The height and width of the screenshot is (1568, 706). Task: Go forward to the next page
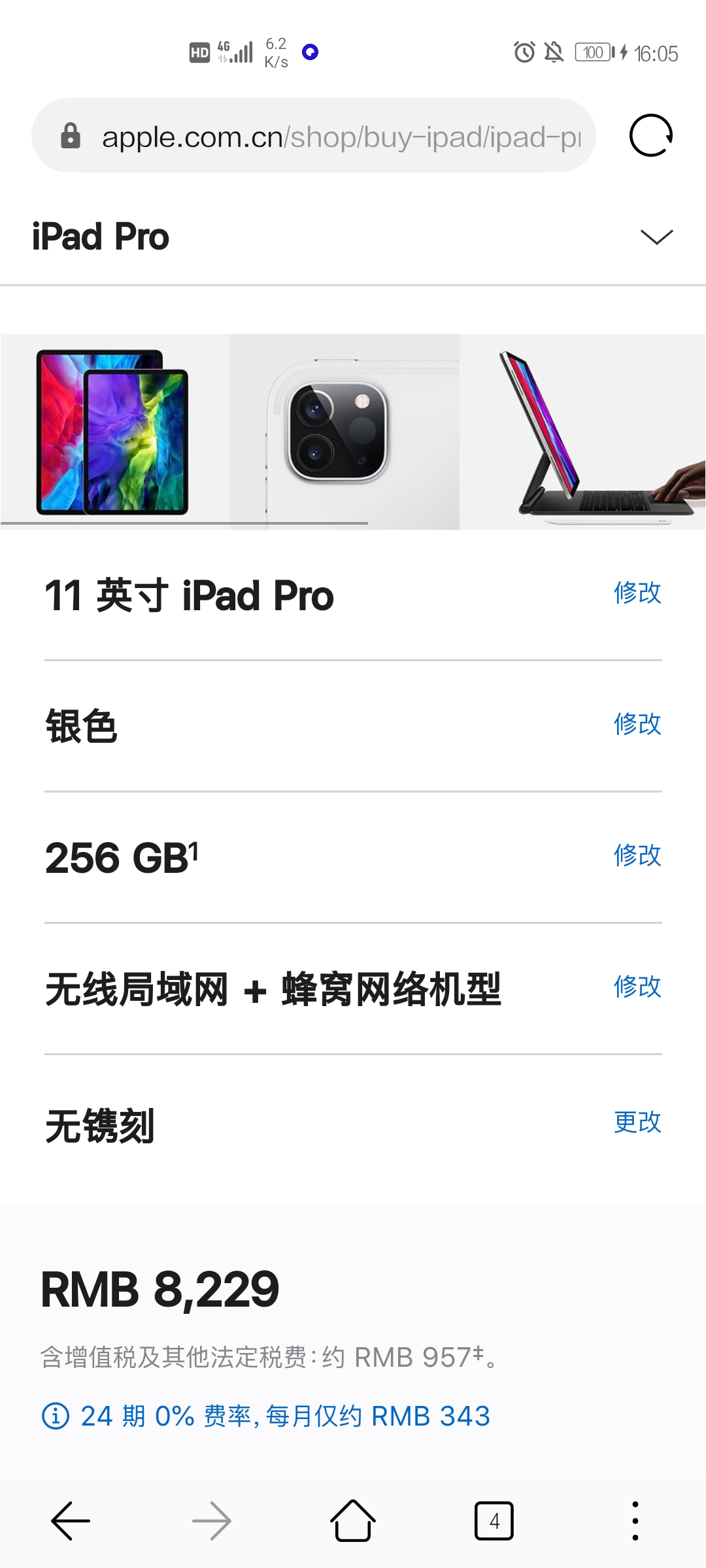(x=212, y=1521)
